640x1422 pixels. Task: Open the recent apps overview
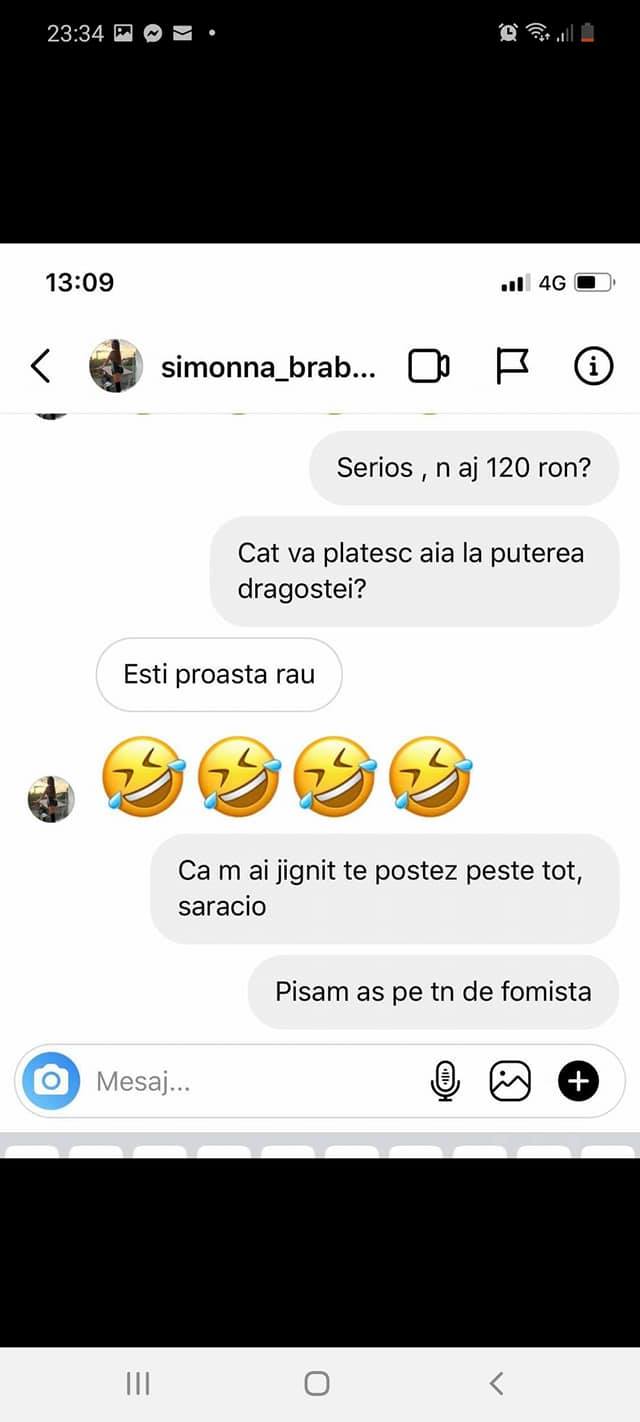point(138,1383)
